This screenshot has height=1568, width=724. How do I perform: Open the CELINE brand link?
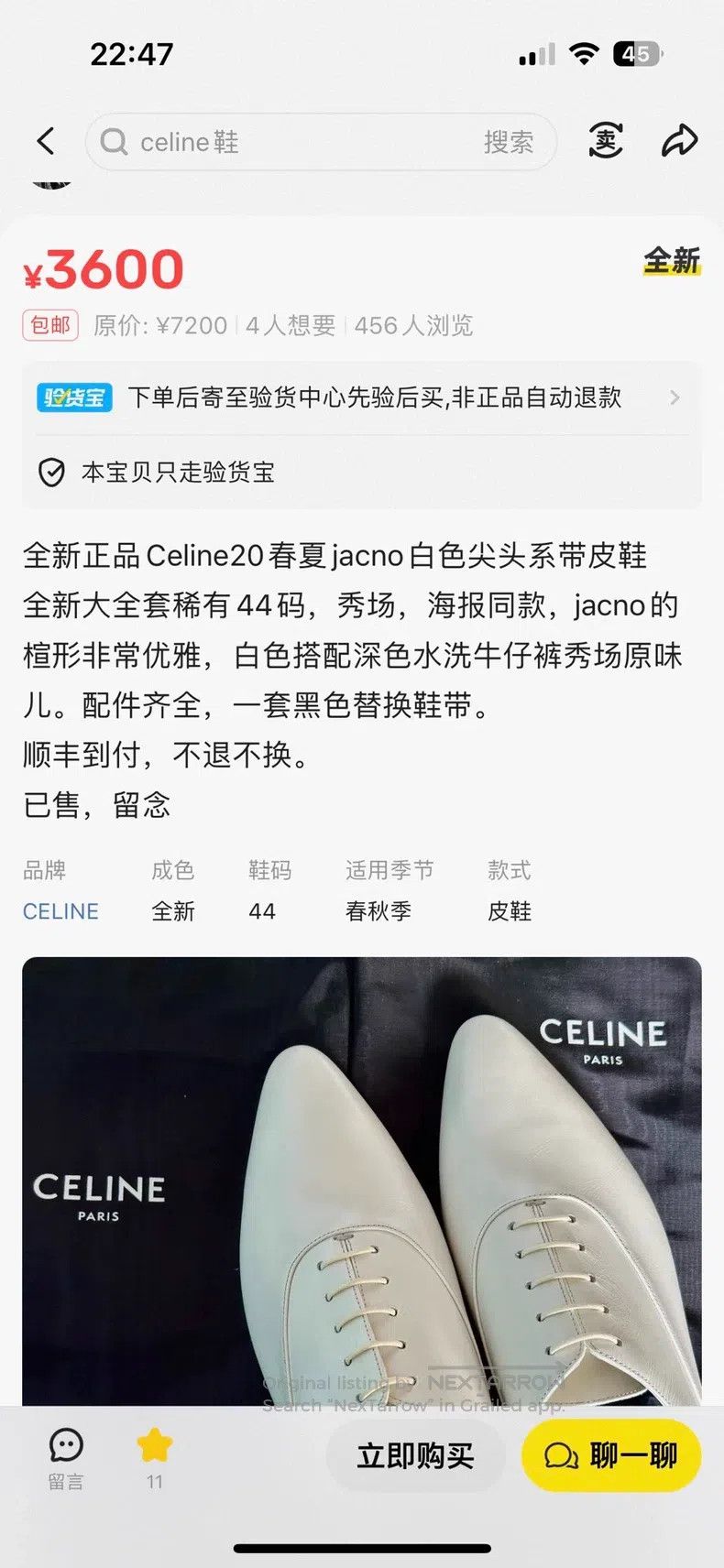pyautogui.click(x=60, y=911)
